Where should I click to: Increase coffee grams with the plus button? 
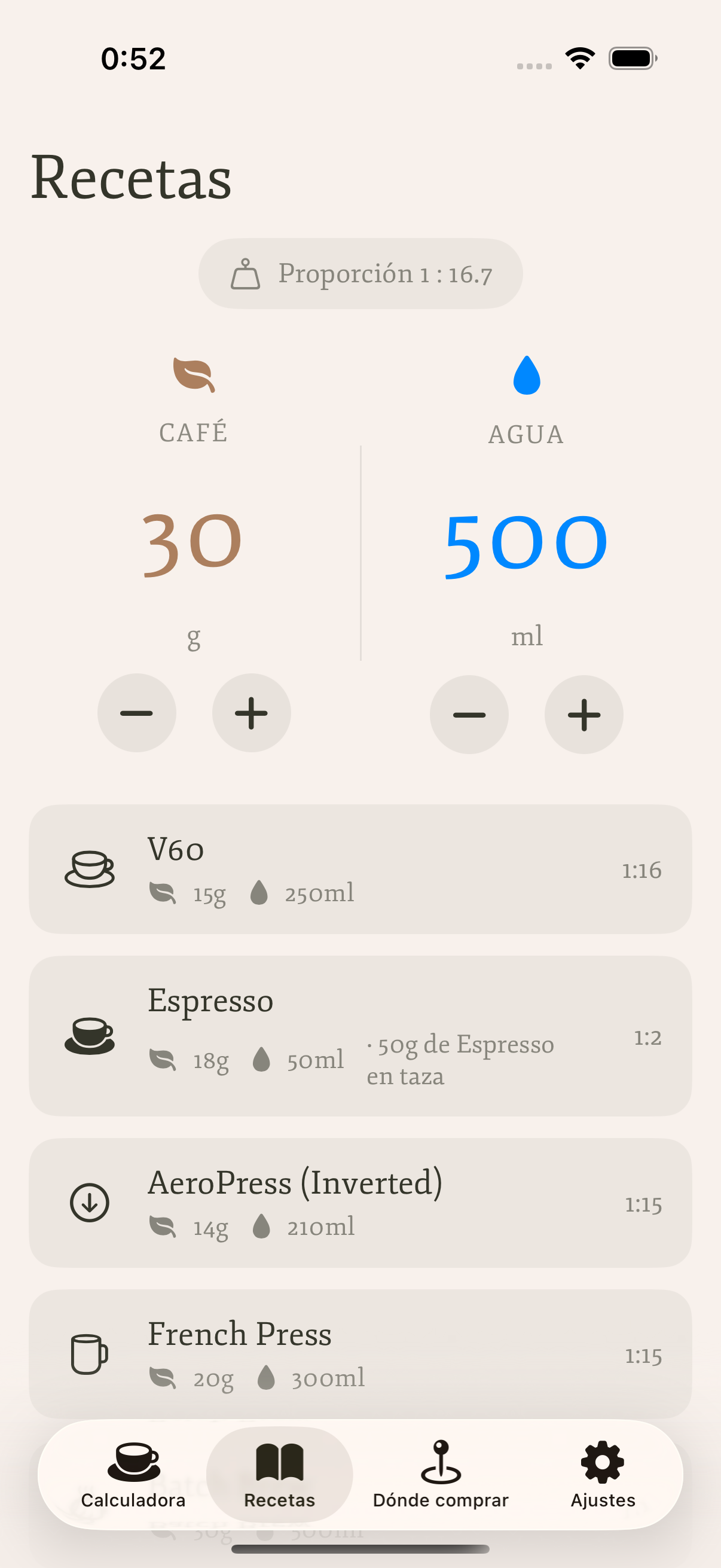click(251, 713)
